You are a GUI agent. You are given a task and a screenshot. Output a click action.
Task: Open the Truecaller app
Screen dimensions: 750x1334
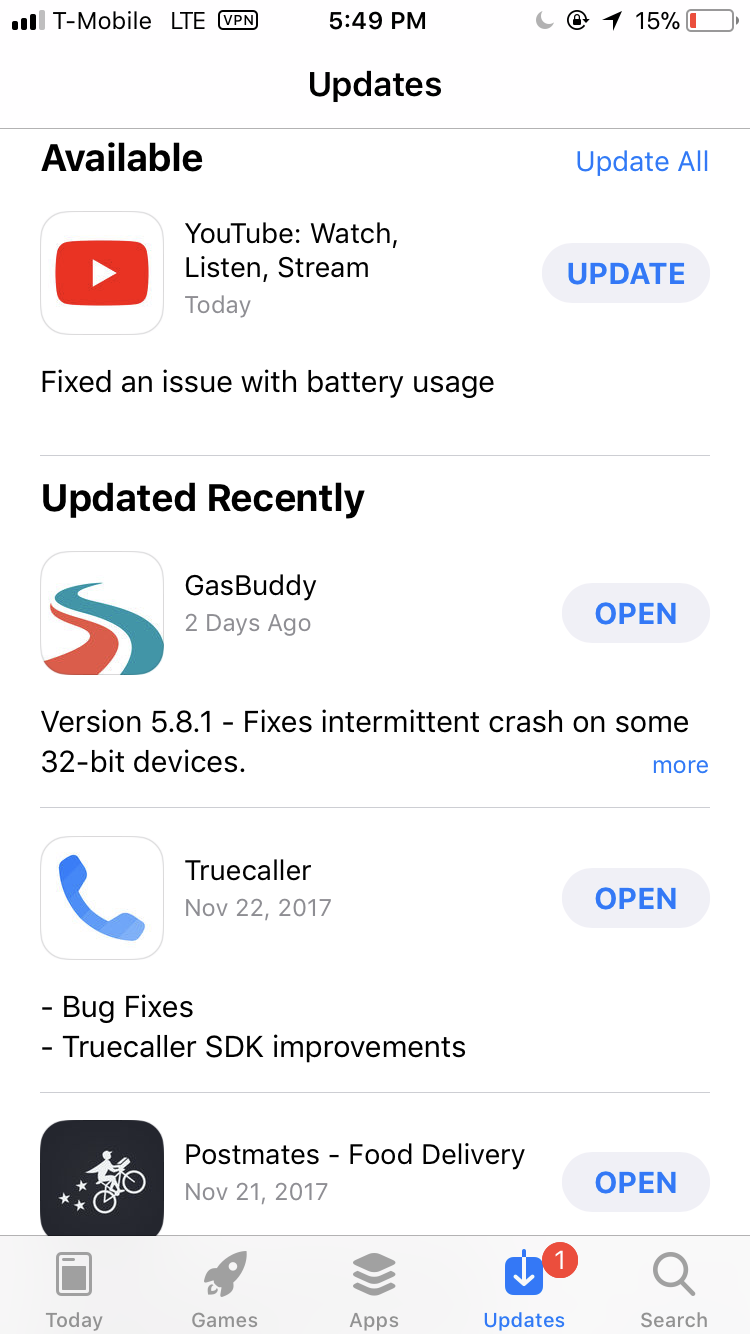point(636,899)
